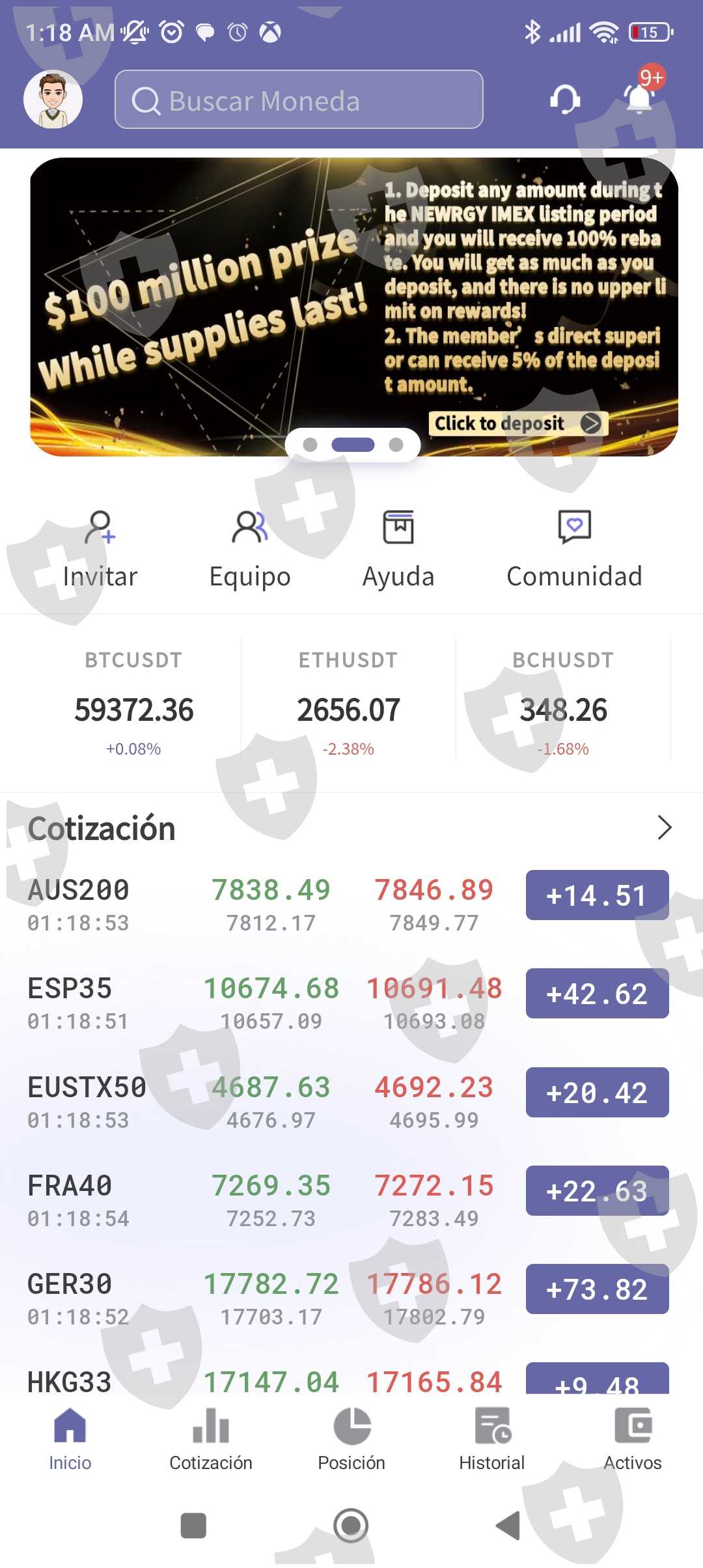Open the Invitar shortcut

(100, 550)
